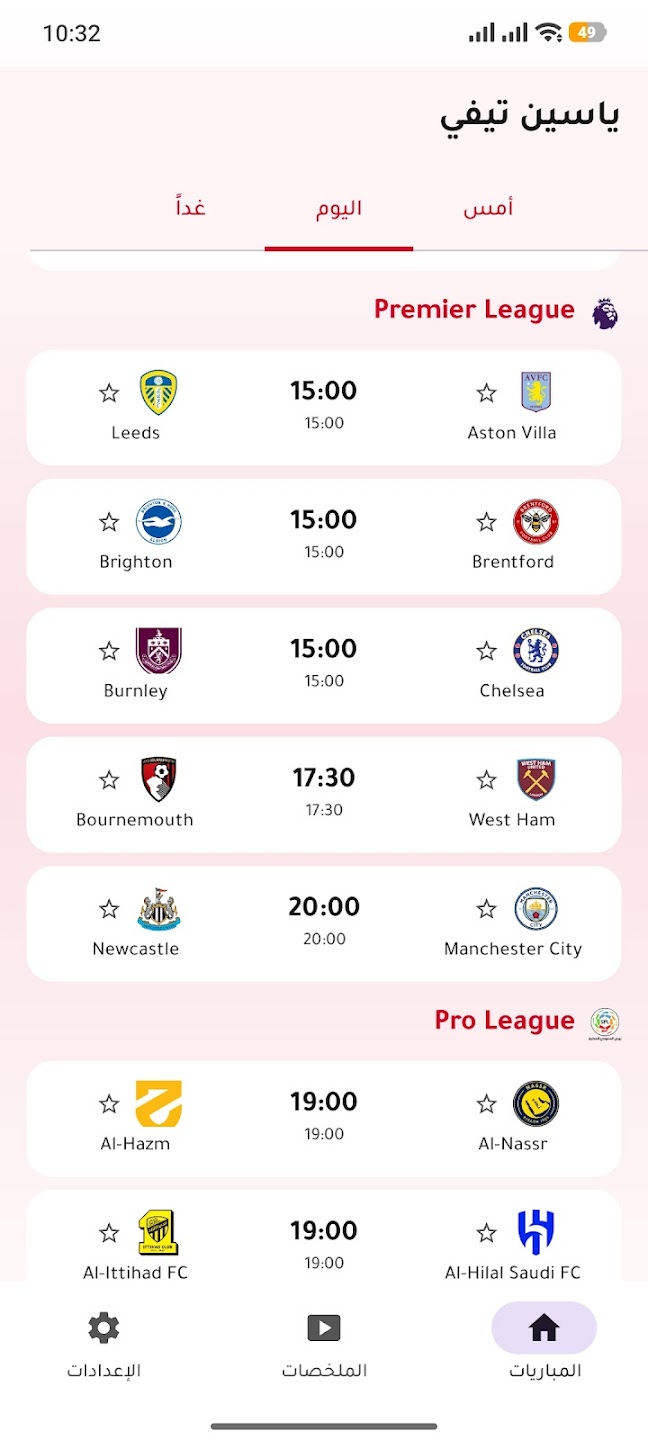Open the Brighton vs Brentford match card
The height and width of the screenshot is (1440, 648).
(323, 536)
